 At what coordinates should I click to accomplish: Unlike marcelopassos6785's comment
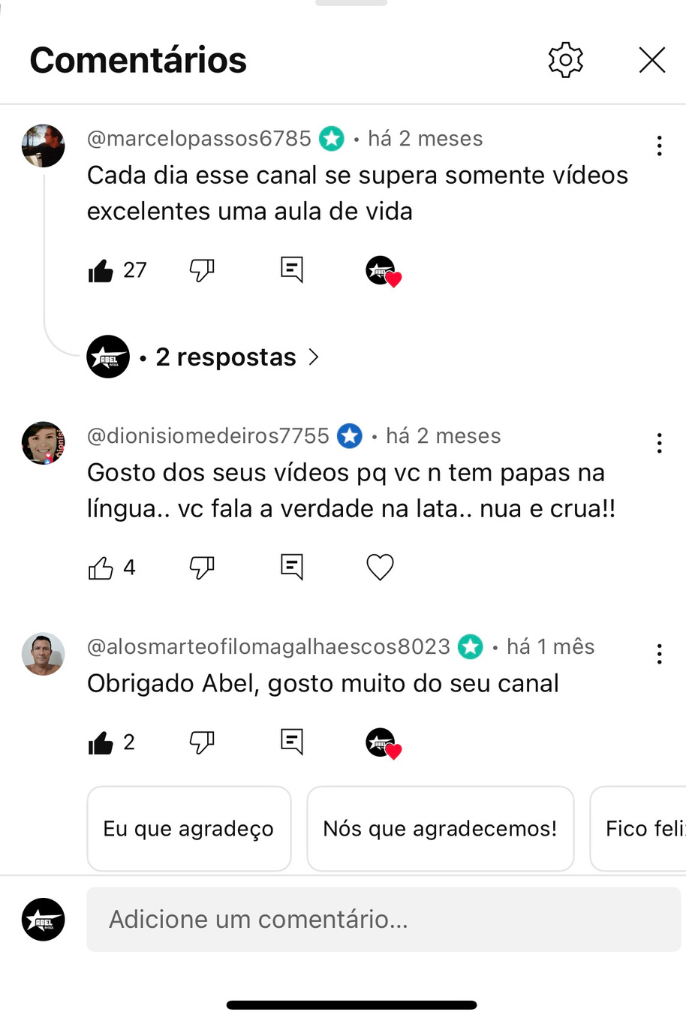point(101,270)
